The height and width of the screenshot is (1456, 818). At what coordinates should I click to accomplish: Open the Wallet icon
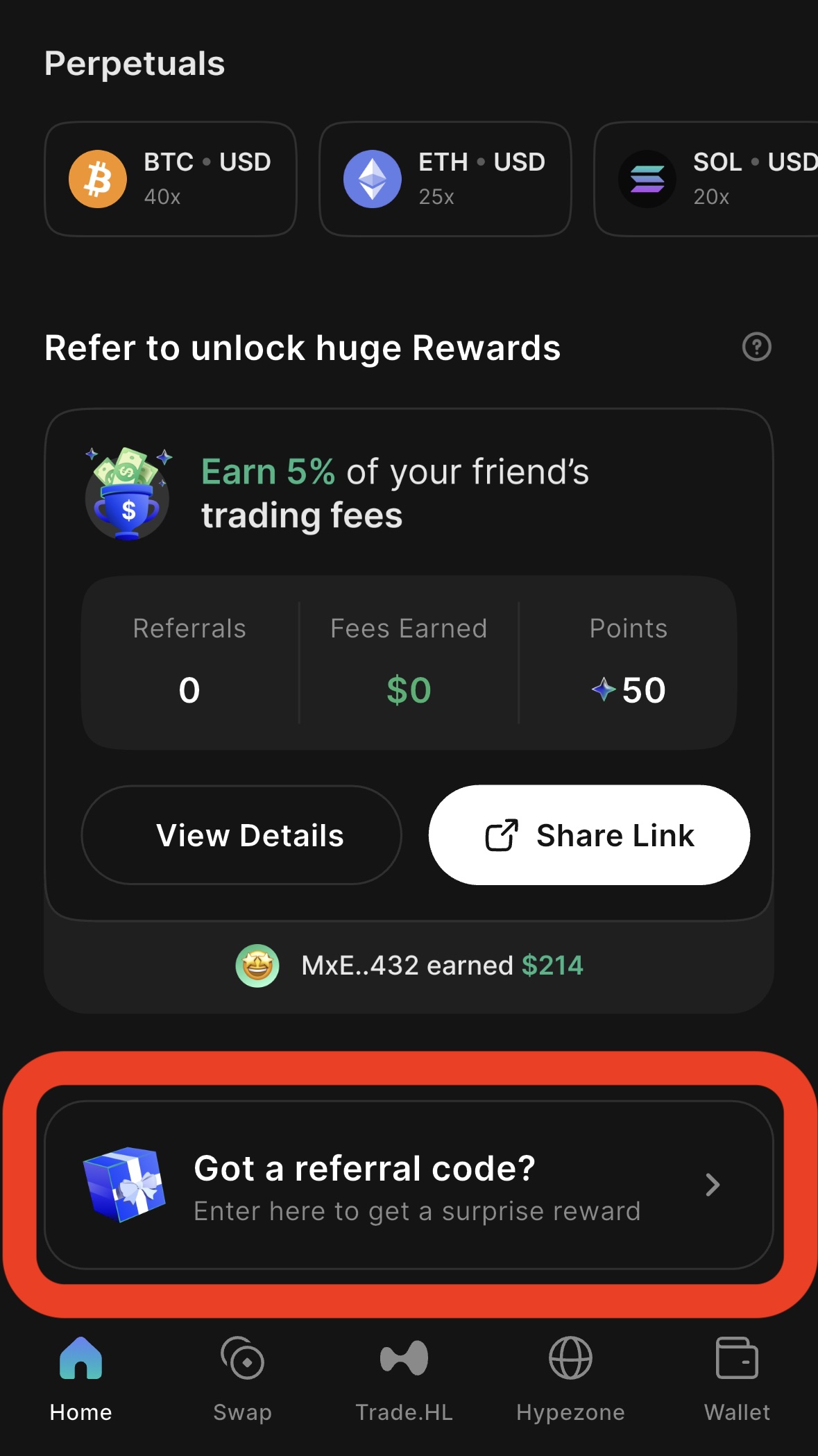coord(737,1359)
